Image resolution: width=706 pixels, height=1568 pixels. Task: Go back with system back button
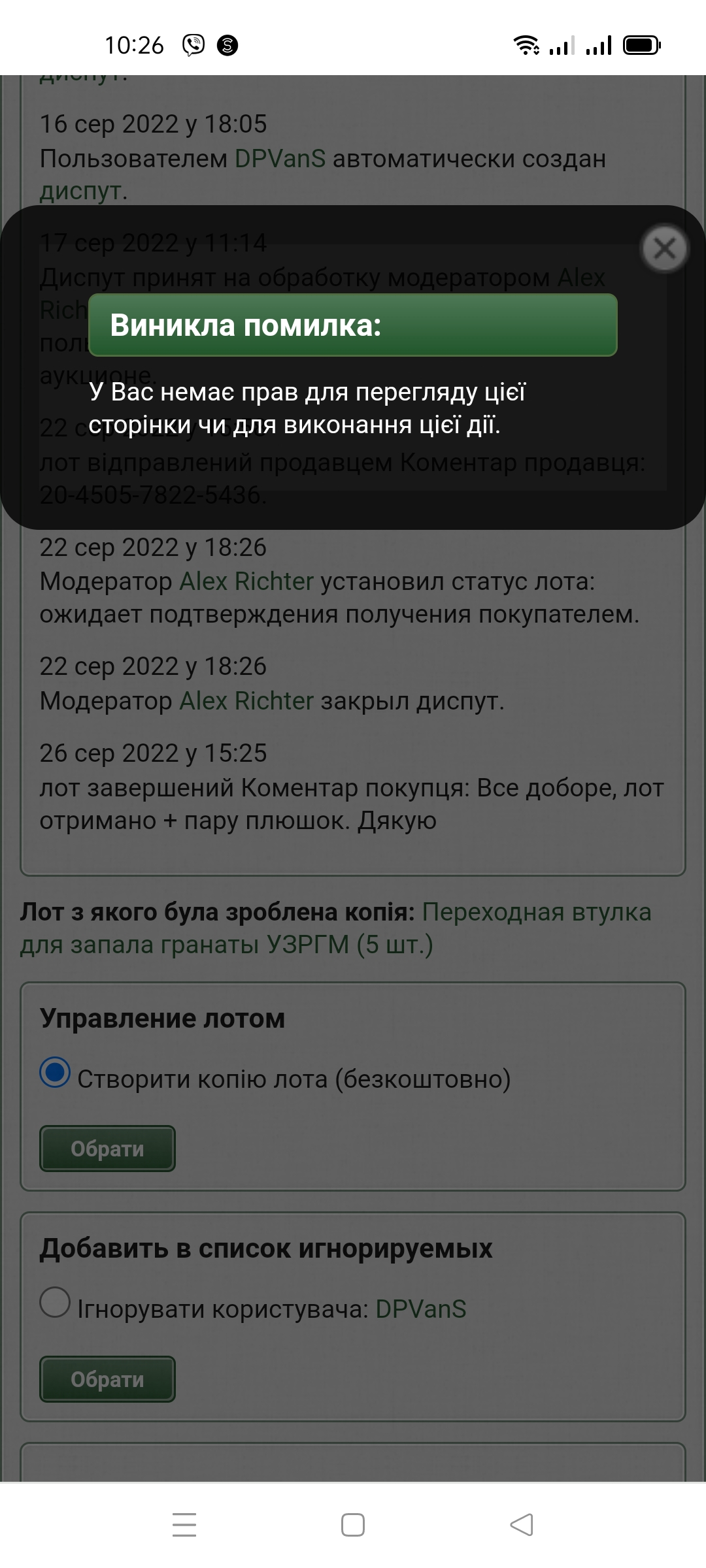[x=521, y=1525]
